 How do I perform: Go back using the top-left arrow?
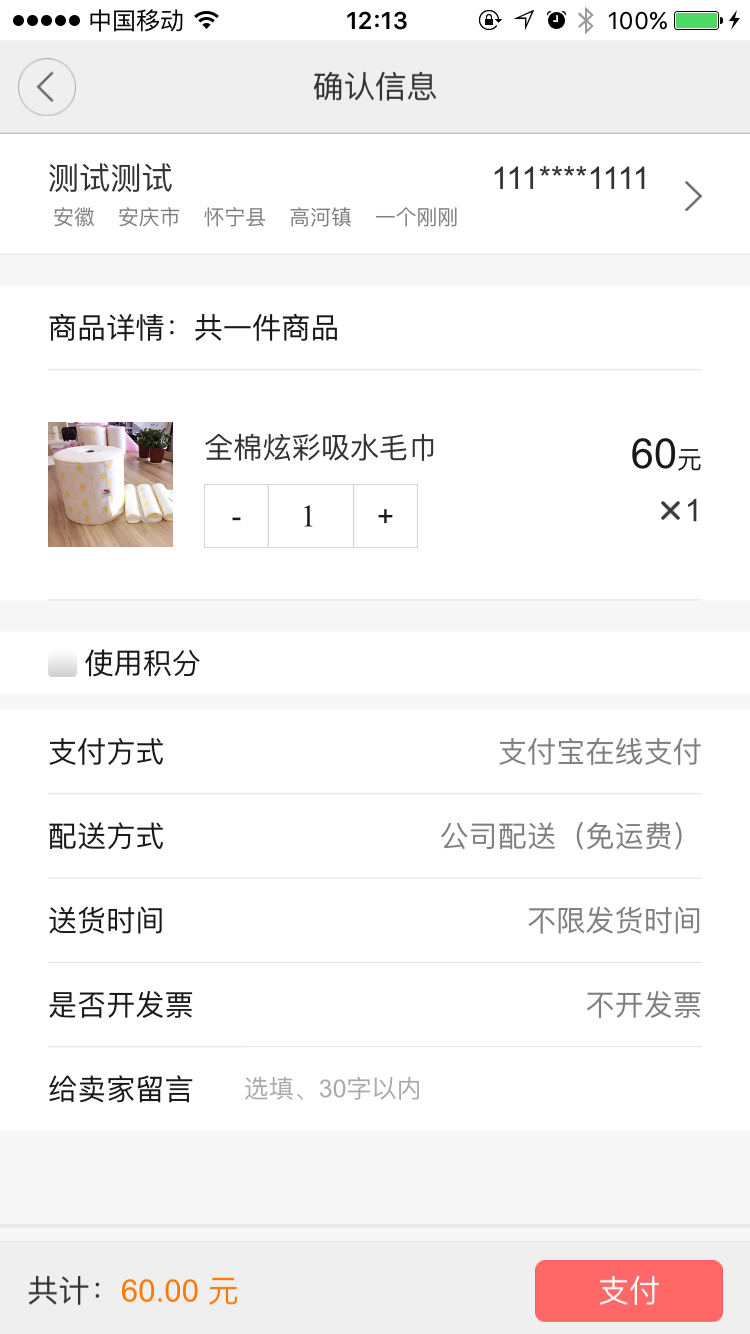point(46,87)
